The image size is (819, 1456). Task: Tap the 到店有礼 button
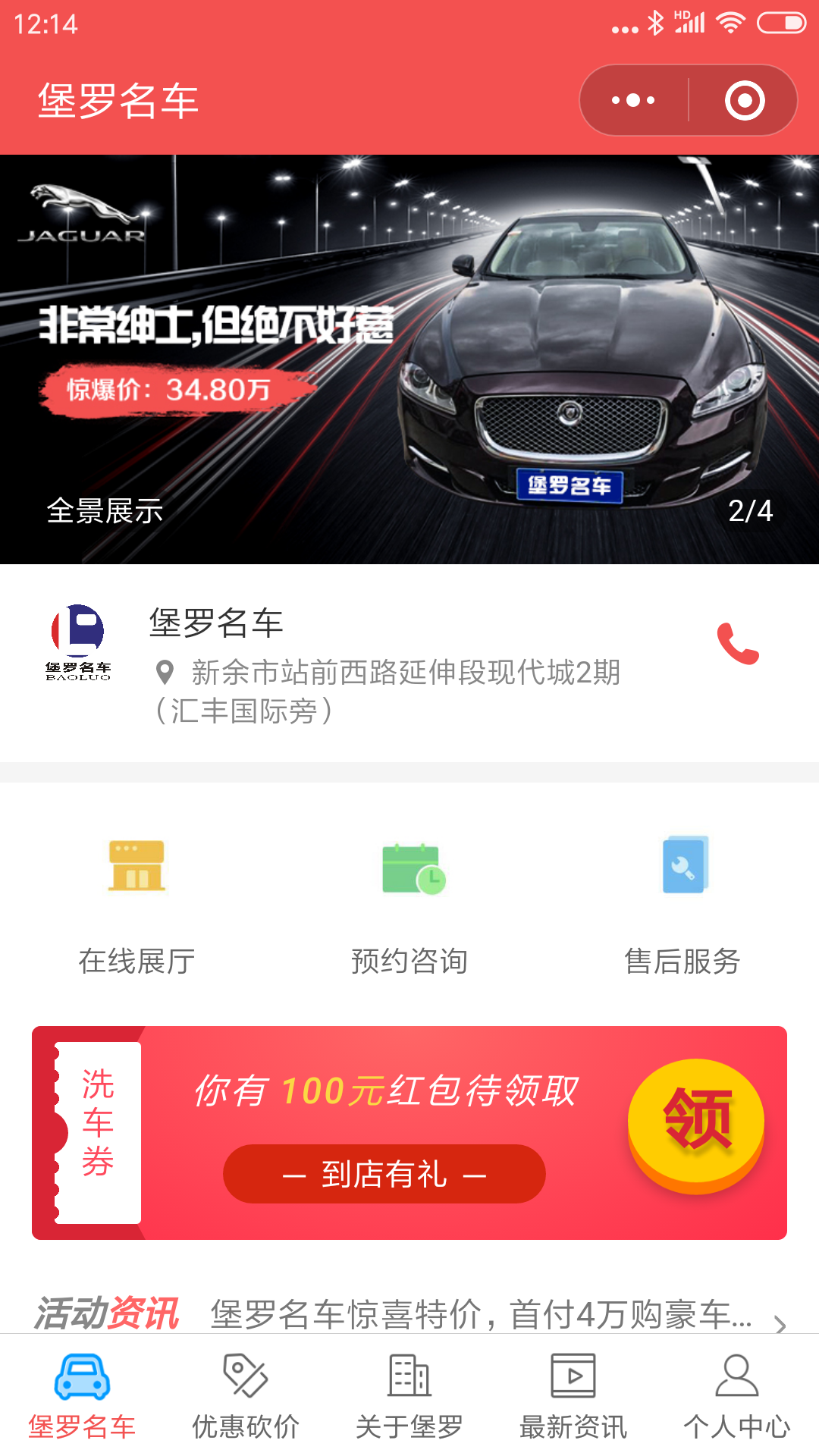pyautogui.click(x=384, y=1174)
